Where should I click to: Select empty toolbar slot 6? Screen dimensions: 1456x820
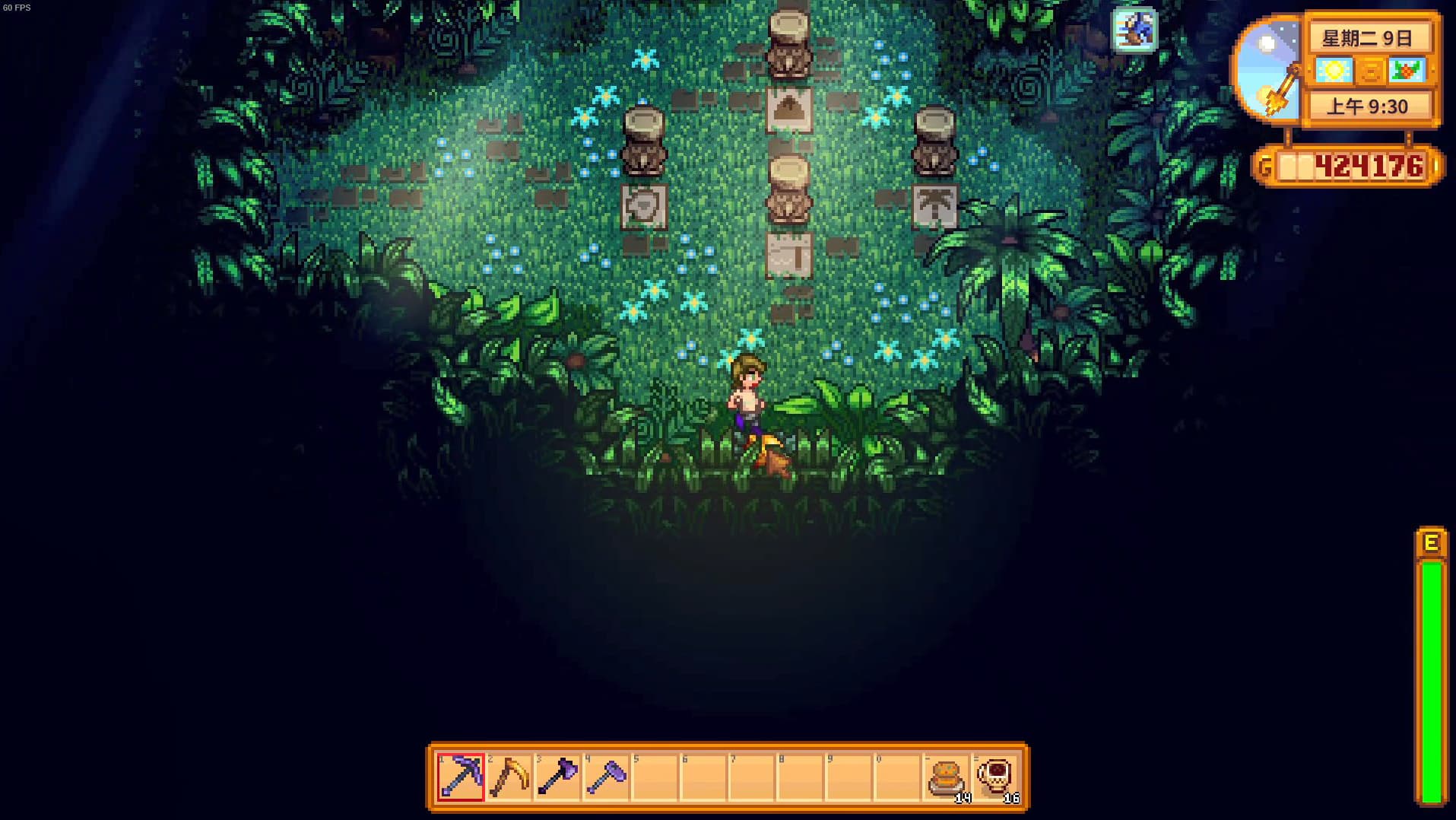[703, 777]
